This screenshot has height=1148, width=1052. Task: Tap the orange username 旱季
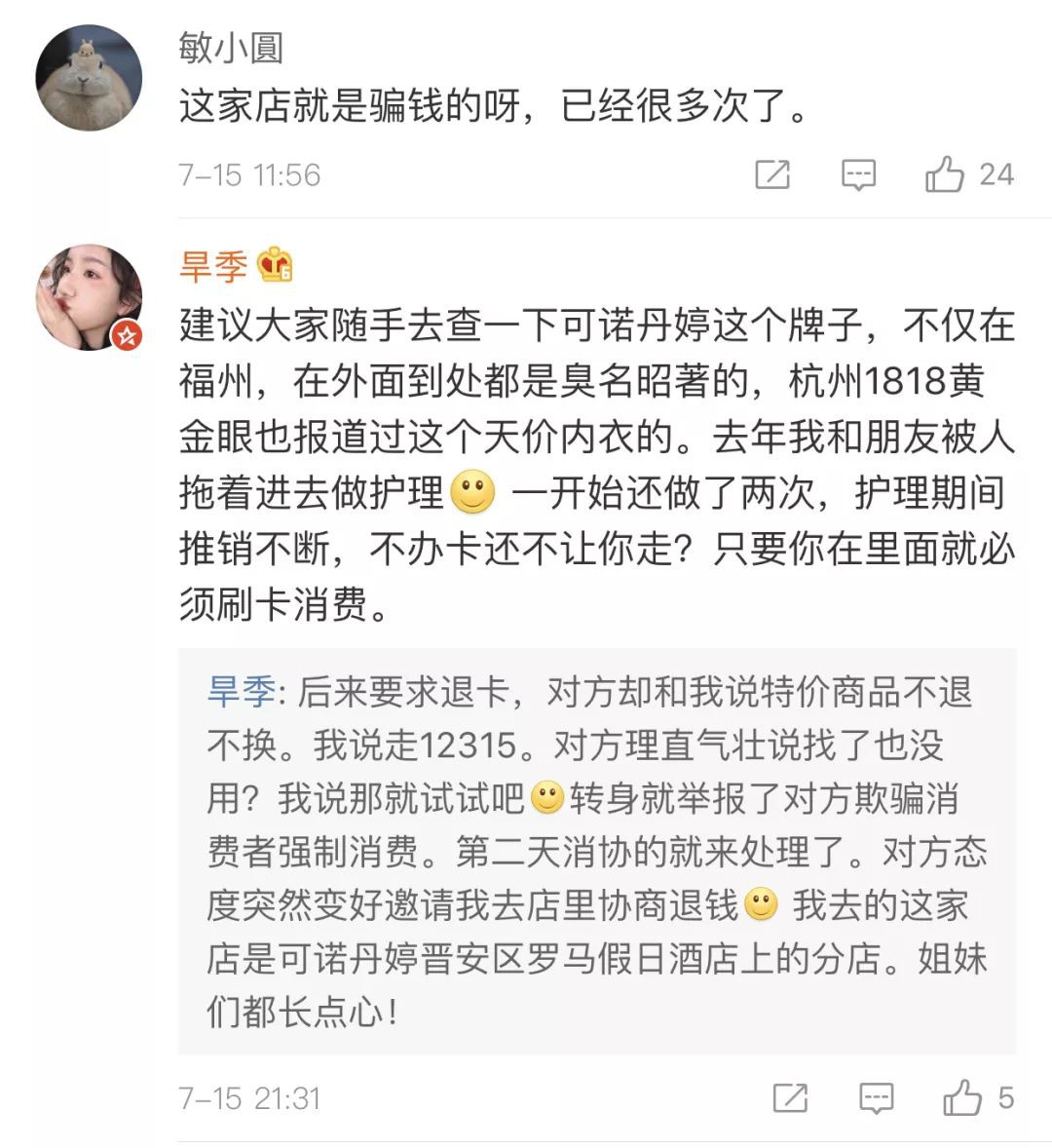coord(213,265)
